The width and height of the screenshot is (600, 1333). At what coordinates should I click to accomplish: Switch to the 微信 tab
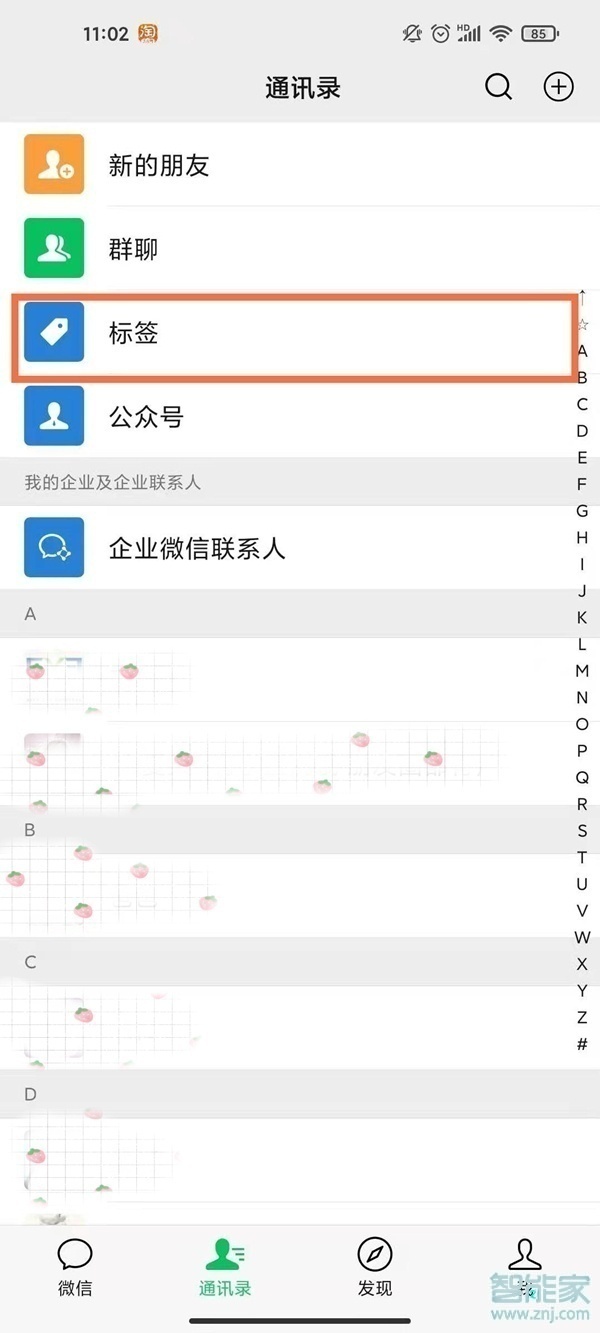click(x=75, y=1267)
